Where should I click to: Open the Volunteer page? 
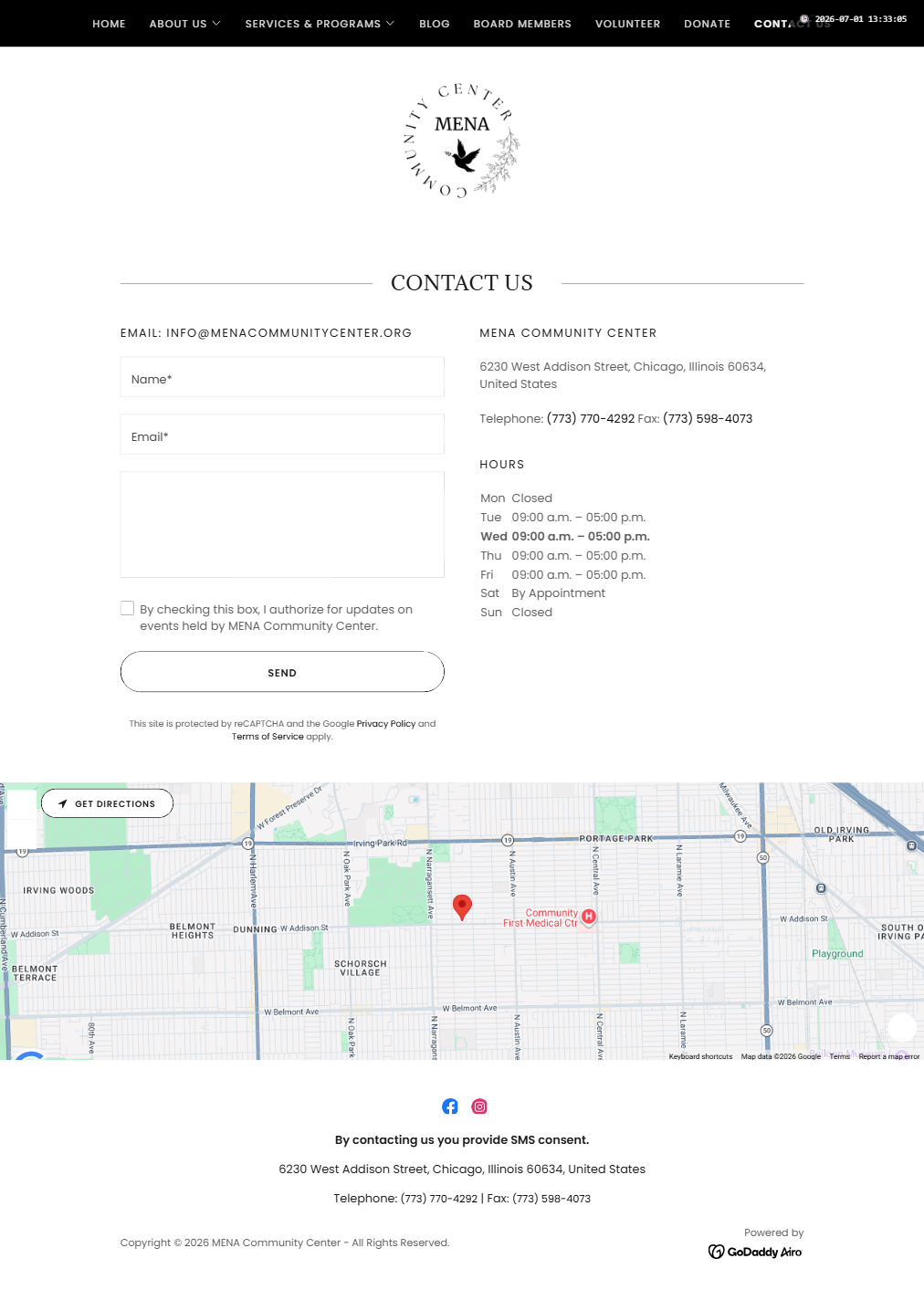627,24
